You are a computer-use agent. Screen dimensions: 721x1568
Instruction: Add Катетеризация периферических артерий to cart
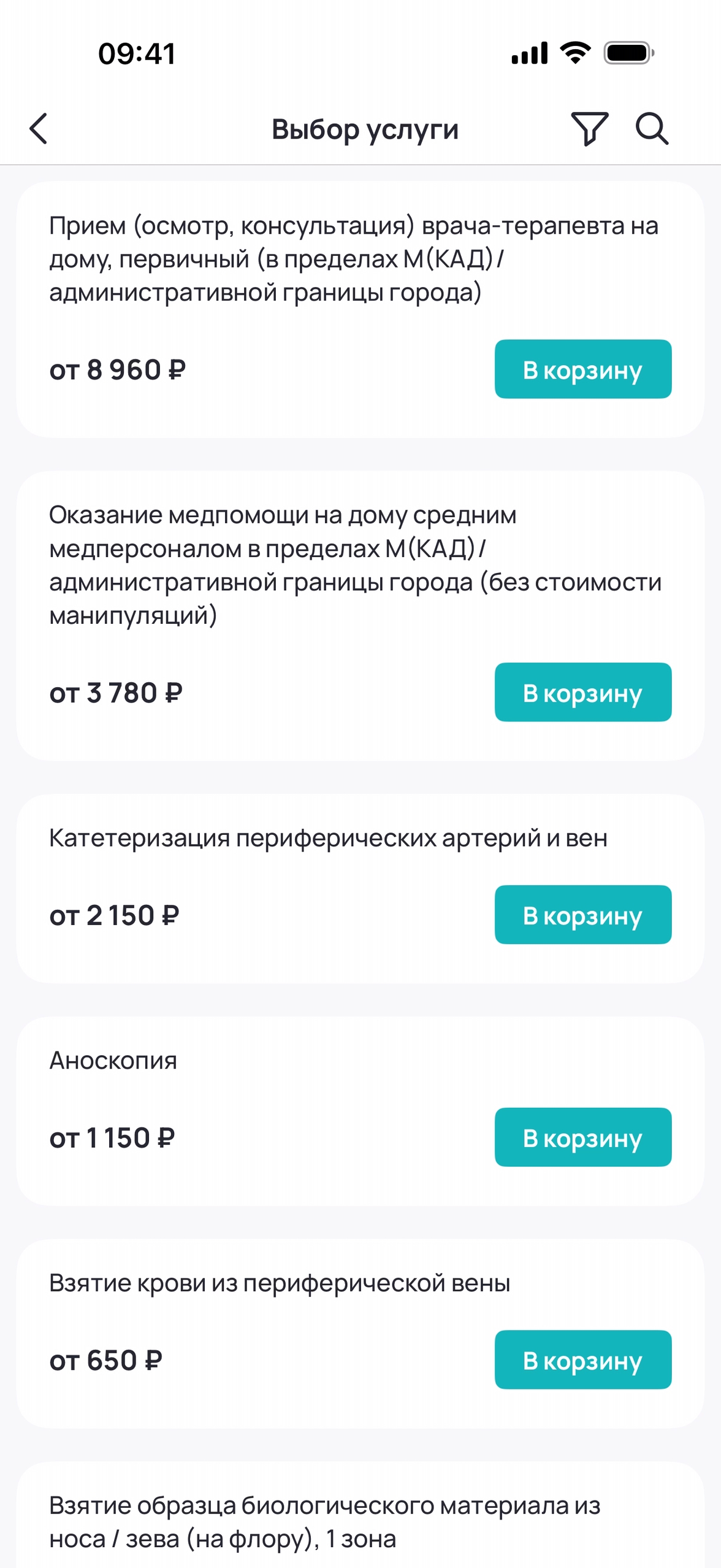(x=582, y=915)
